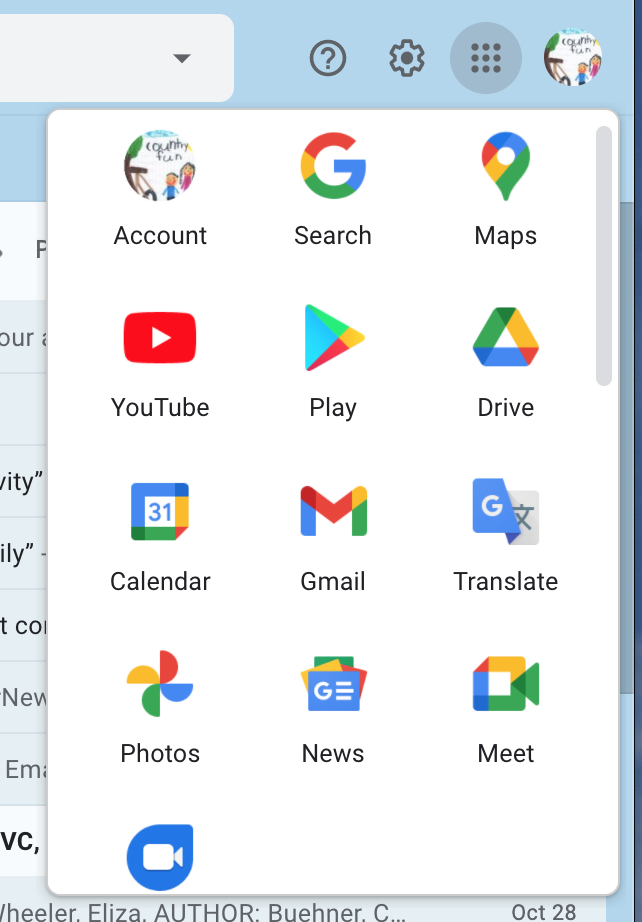
Task: Open the profile avatar at top right
Action: (x=573, y=57)
